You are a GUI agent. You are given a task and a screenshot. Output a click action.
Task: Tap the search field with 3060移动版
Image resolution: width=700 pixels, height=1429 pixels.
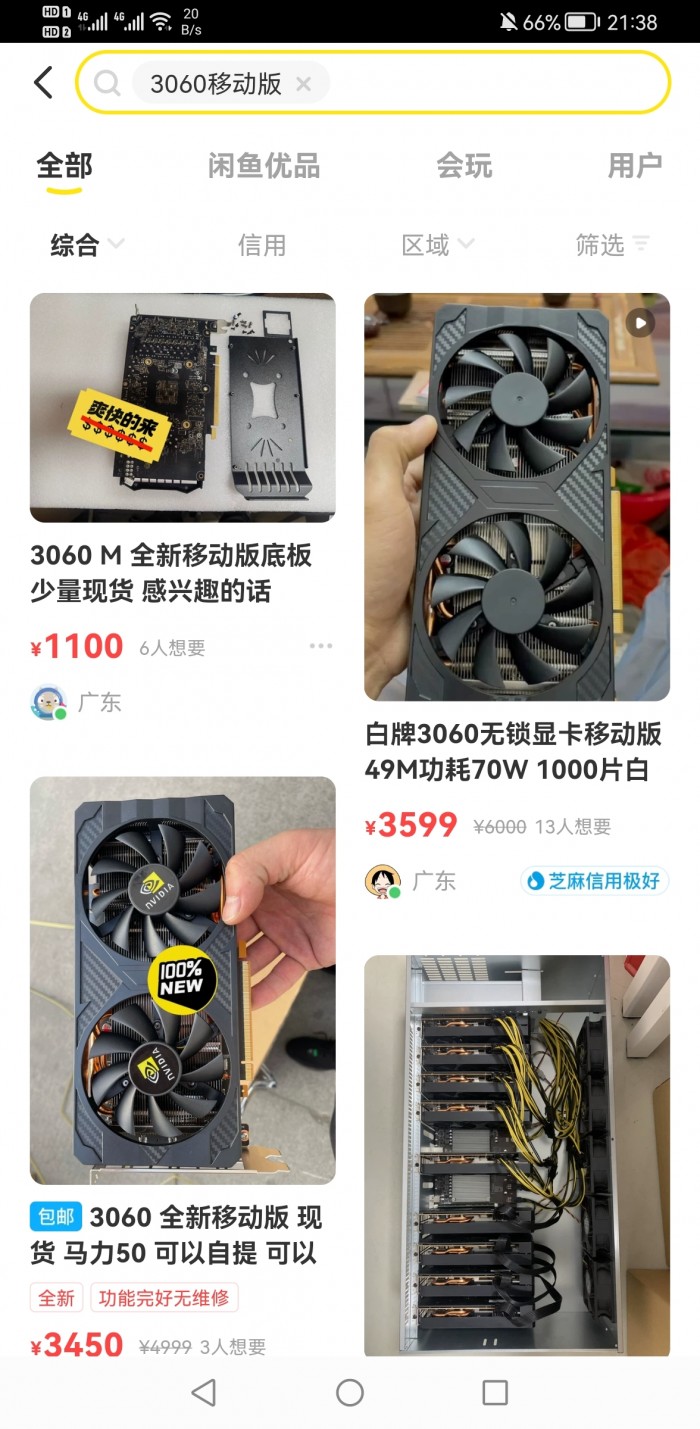[x=480, y=83]
